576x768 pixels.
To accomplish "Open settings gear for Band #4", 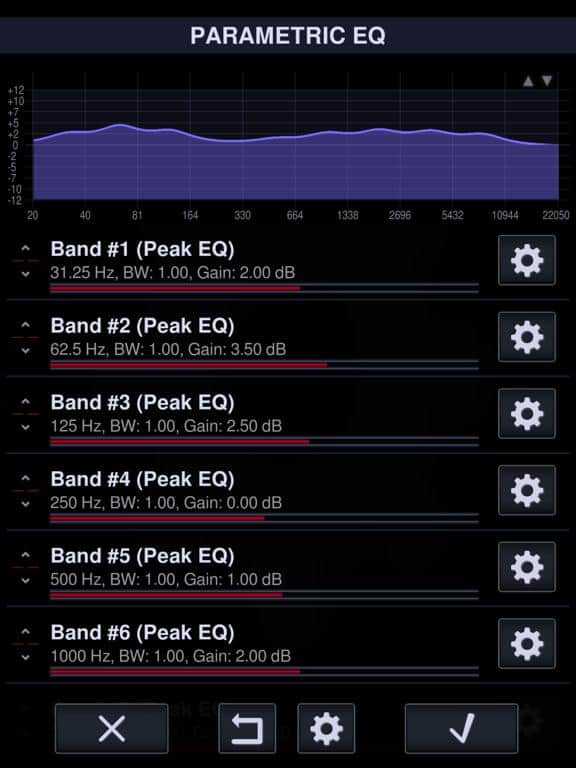I will (x=527, y=490).
